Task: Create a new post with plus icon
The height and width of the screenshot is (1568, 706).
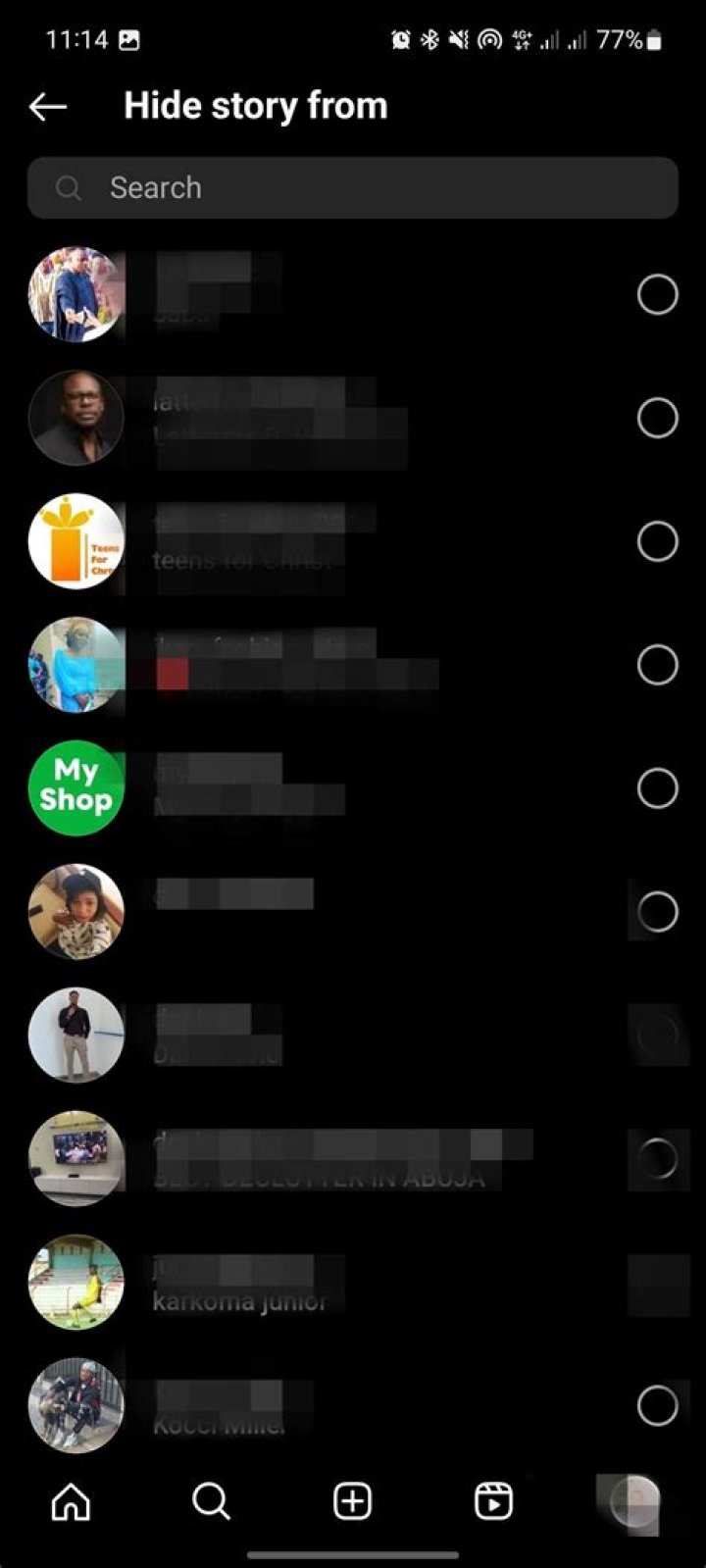Action: tap(352, 1501)
